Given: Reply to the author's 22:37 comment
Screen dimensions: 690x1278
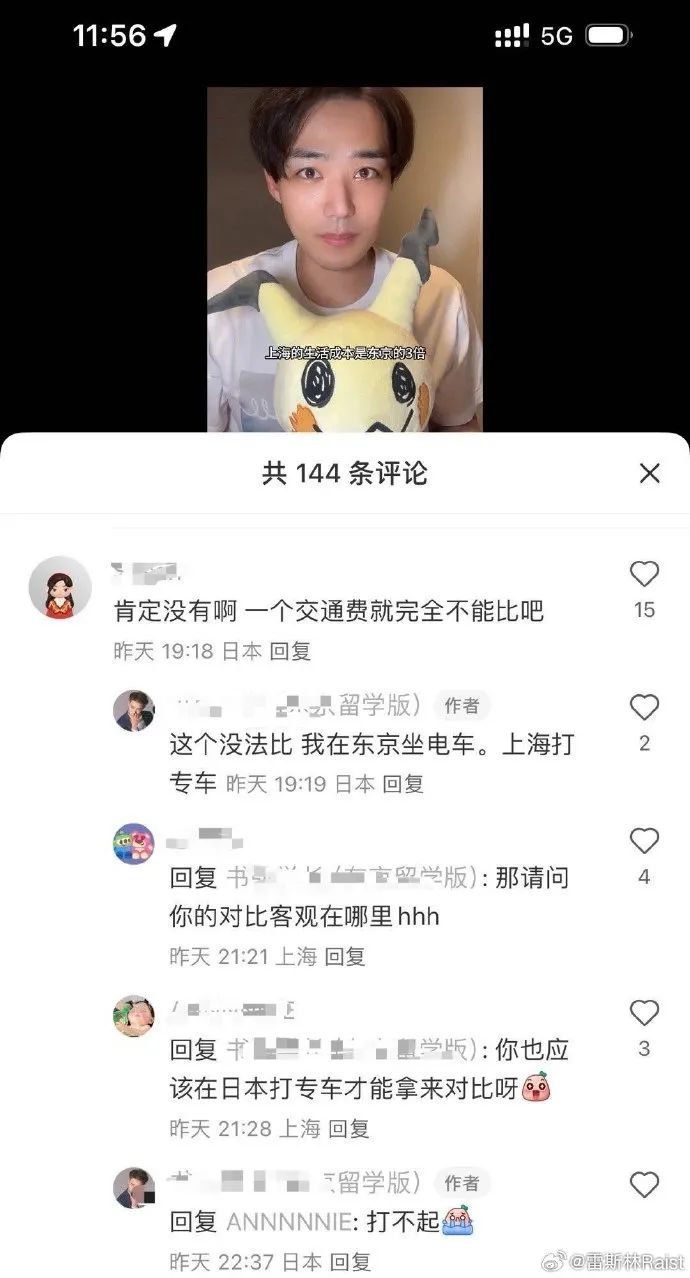Looking at the screenshot, I should (x=350, y=1262).
